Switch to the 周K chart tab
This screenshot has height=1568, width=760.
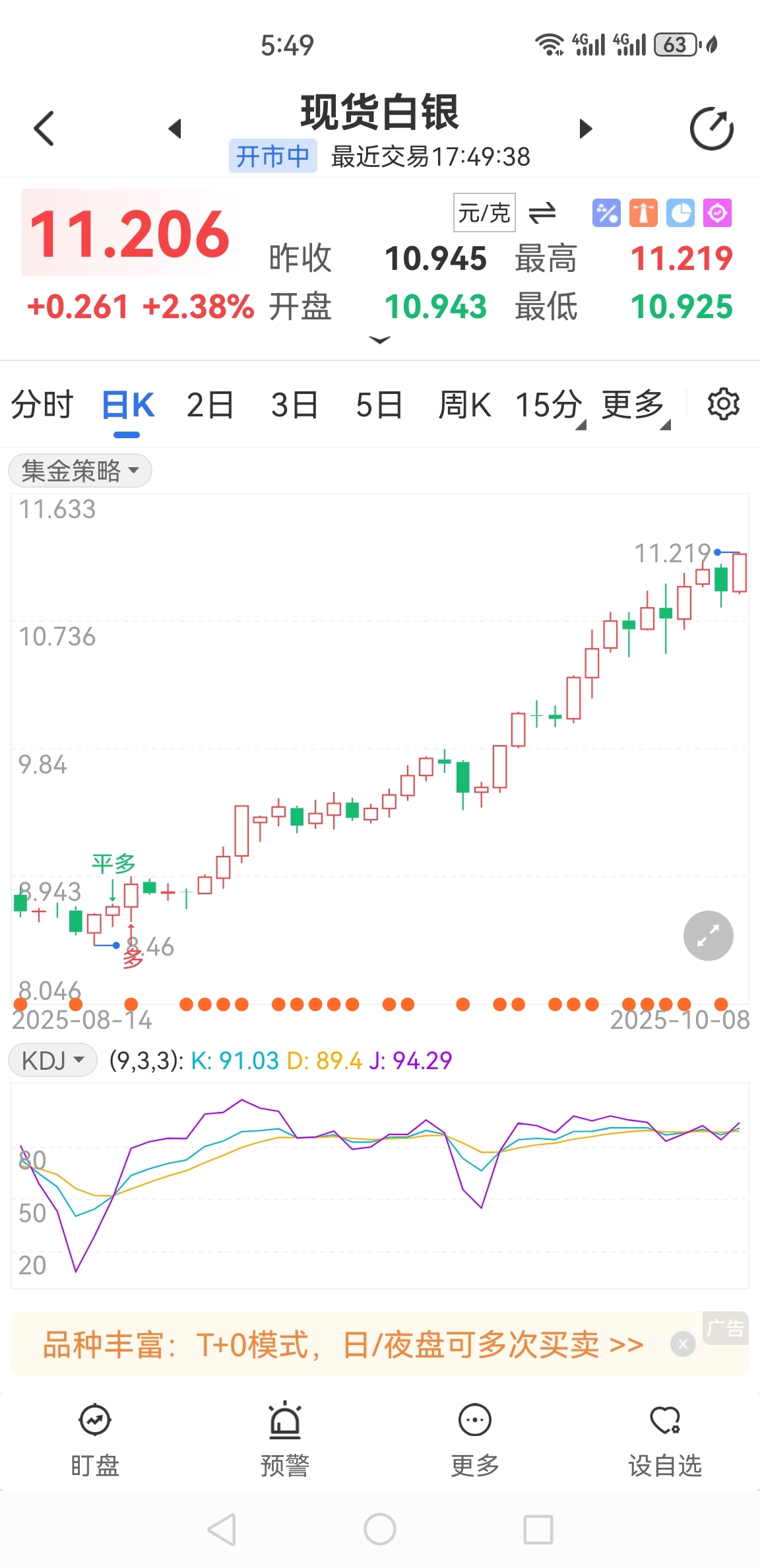(464, 405)
